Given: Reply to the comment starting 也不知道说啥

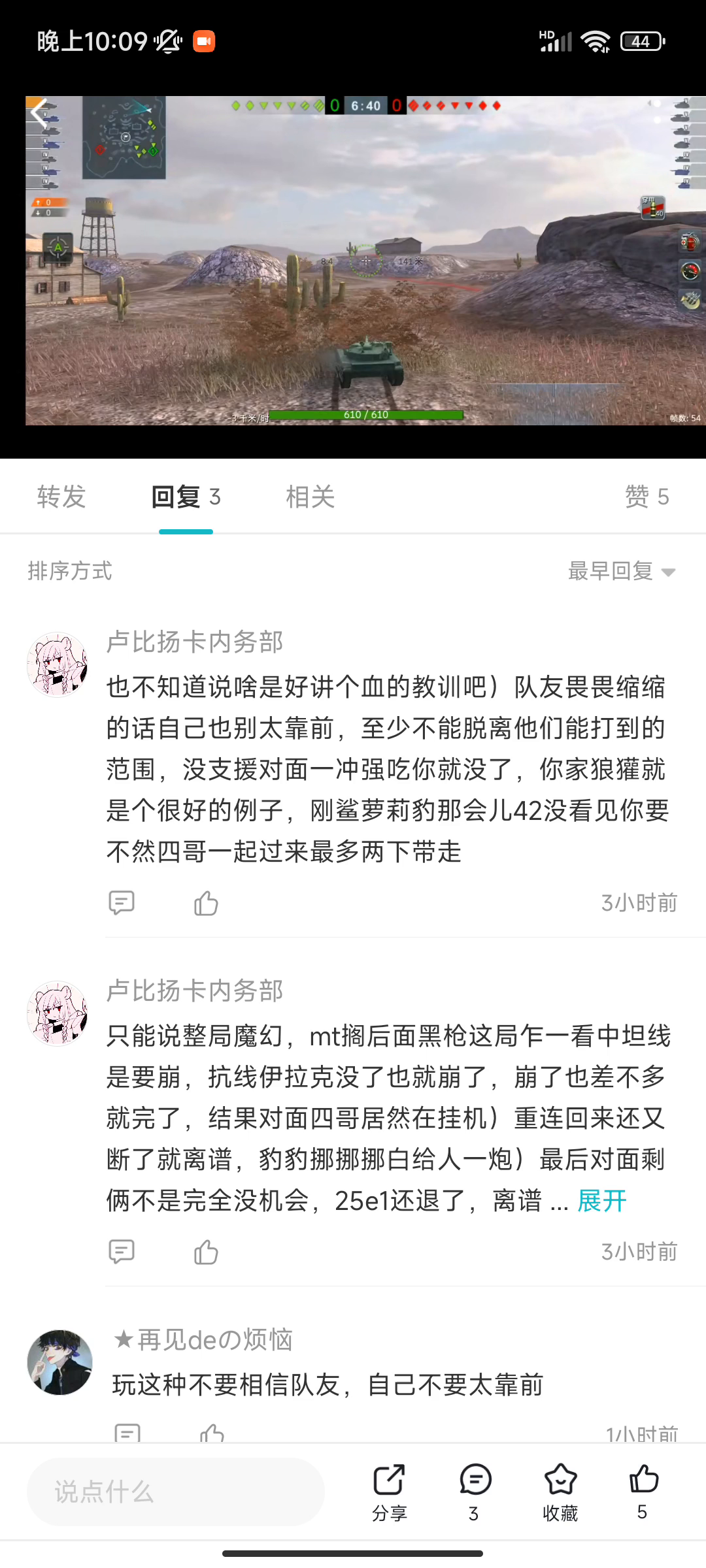Looking at the screenshot, I should coord(122,903).
